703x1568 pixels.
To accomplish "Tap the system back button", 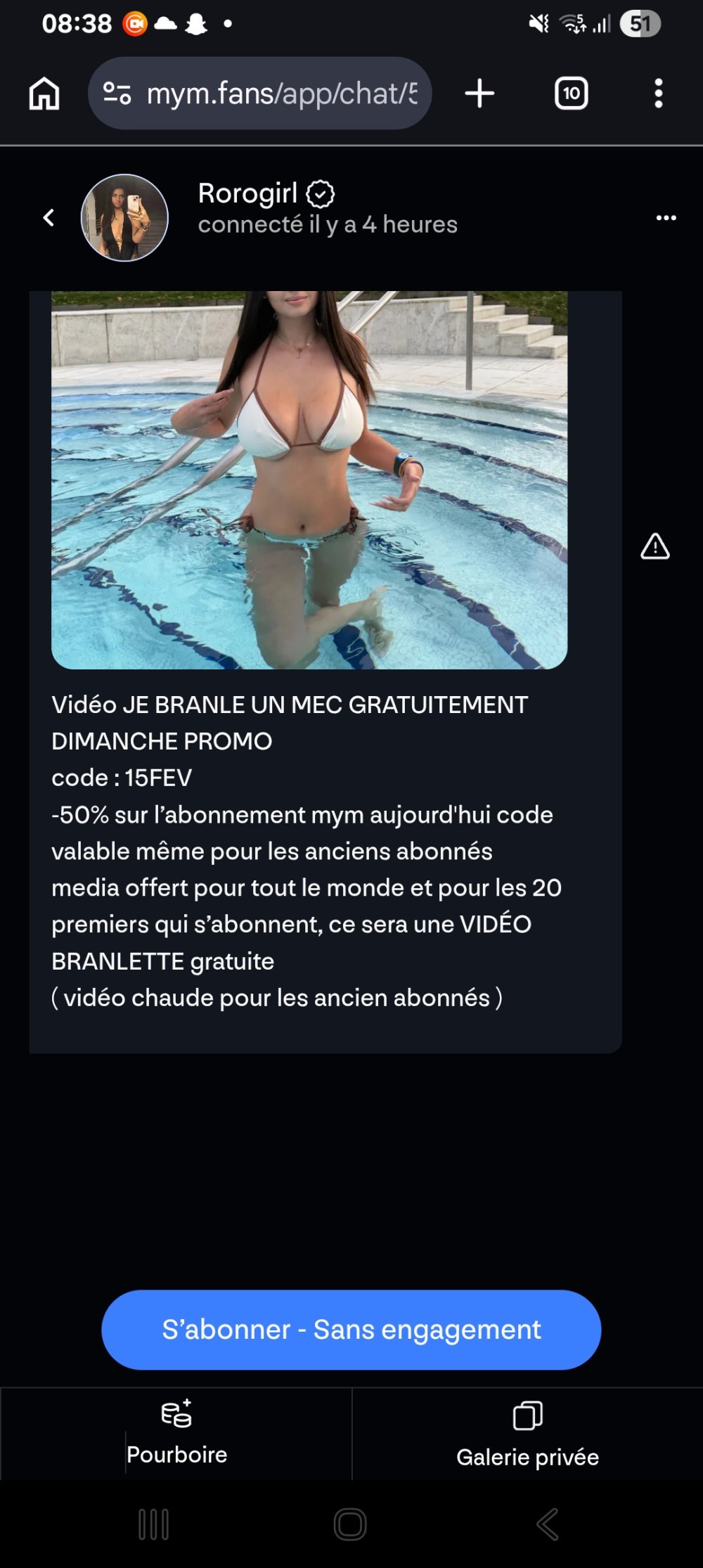I will coord(547,1524).
